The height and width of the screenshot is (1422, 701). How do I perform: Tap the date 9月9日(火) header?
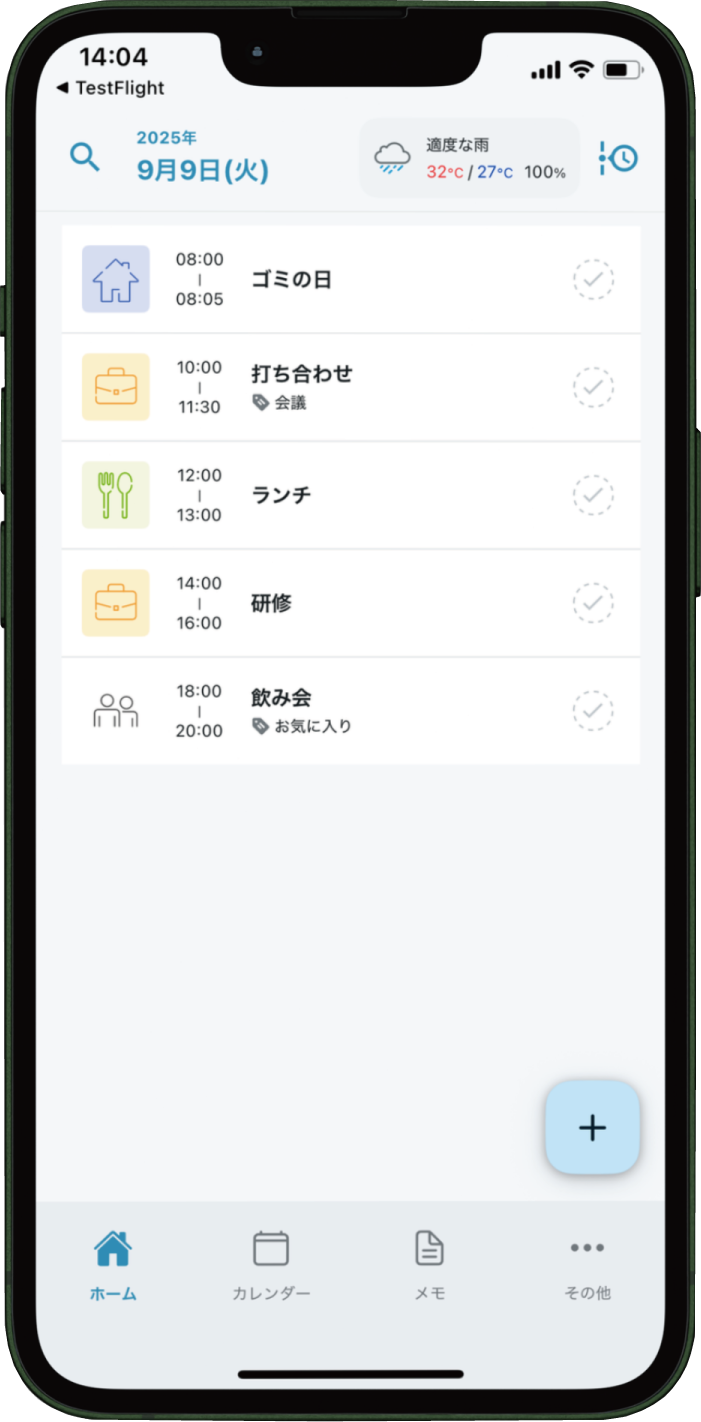[203, 170]
